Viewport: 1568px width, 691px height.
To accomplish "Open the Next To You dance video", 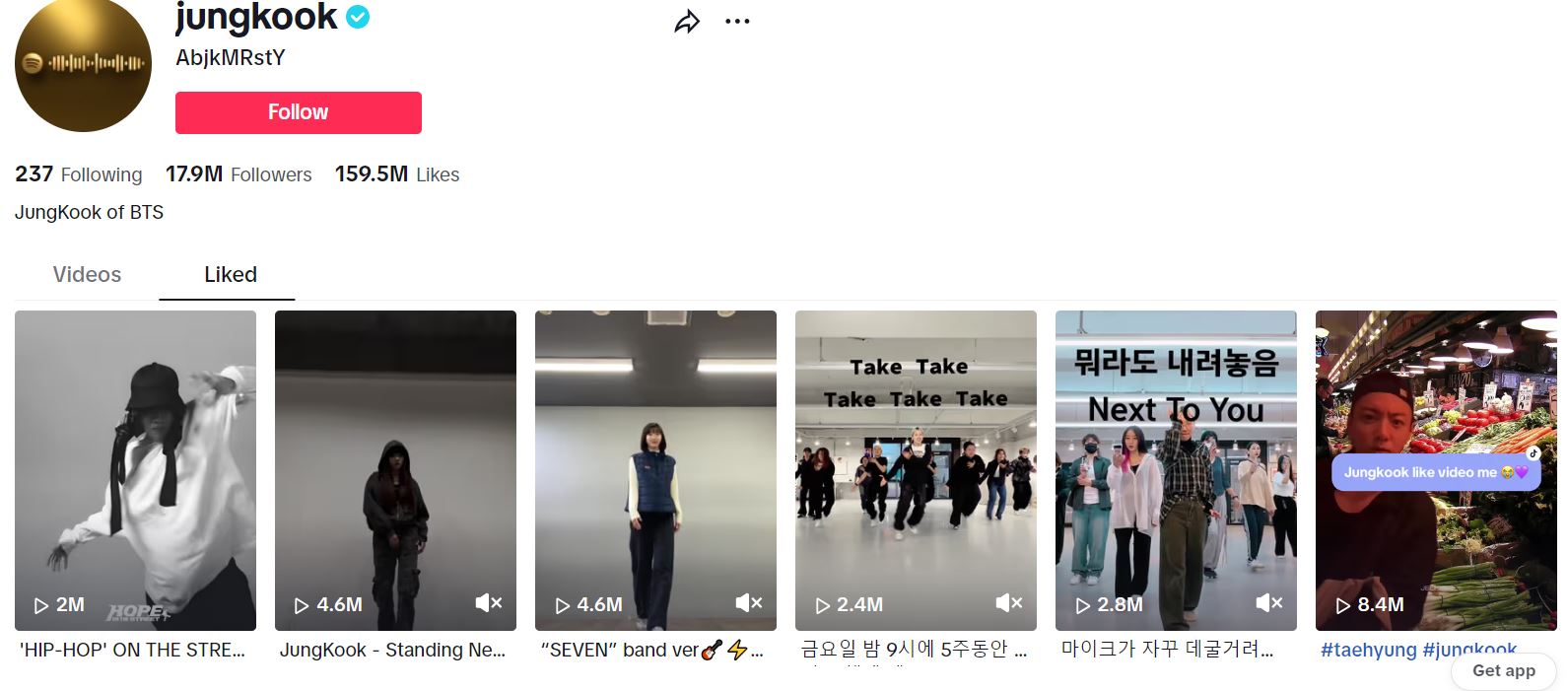I will pyautogui.click(x=1176, y=470).
